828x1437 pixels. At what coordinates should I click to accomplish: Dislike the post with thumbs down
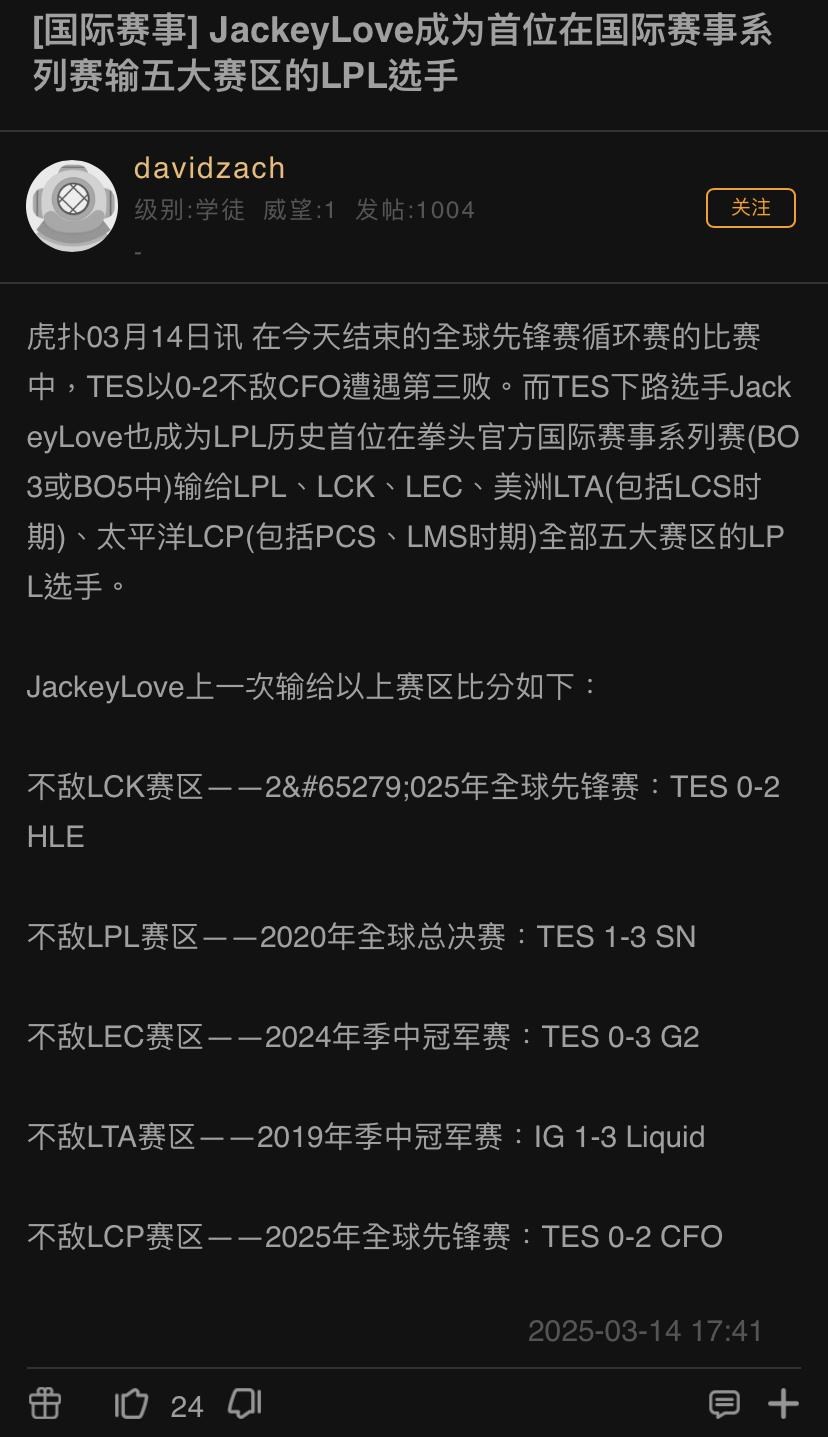245,1404
